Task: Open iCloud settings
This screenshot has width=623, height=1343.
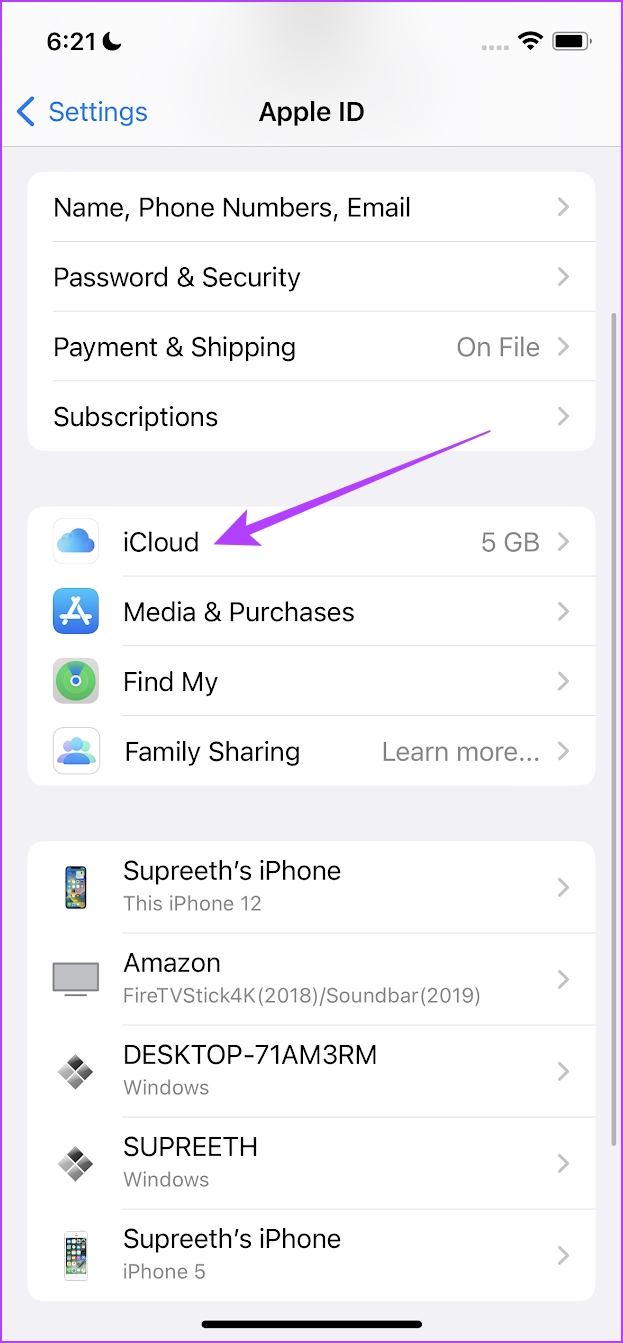Action: coord(311,542)
